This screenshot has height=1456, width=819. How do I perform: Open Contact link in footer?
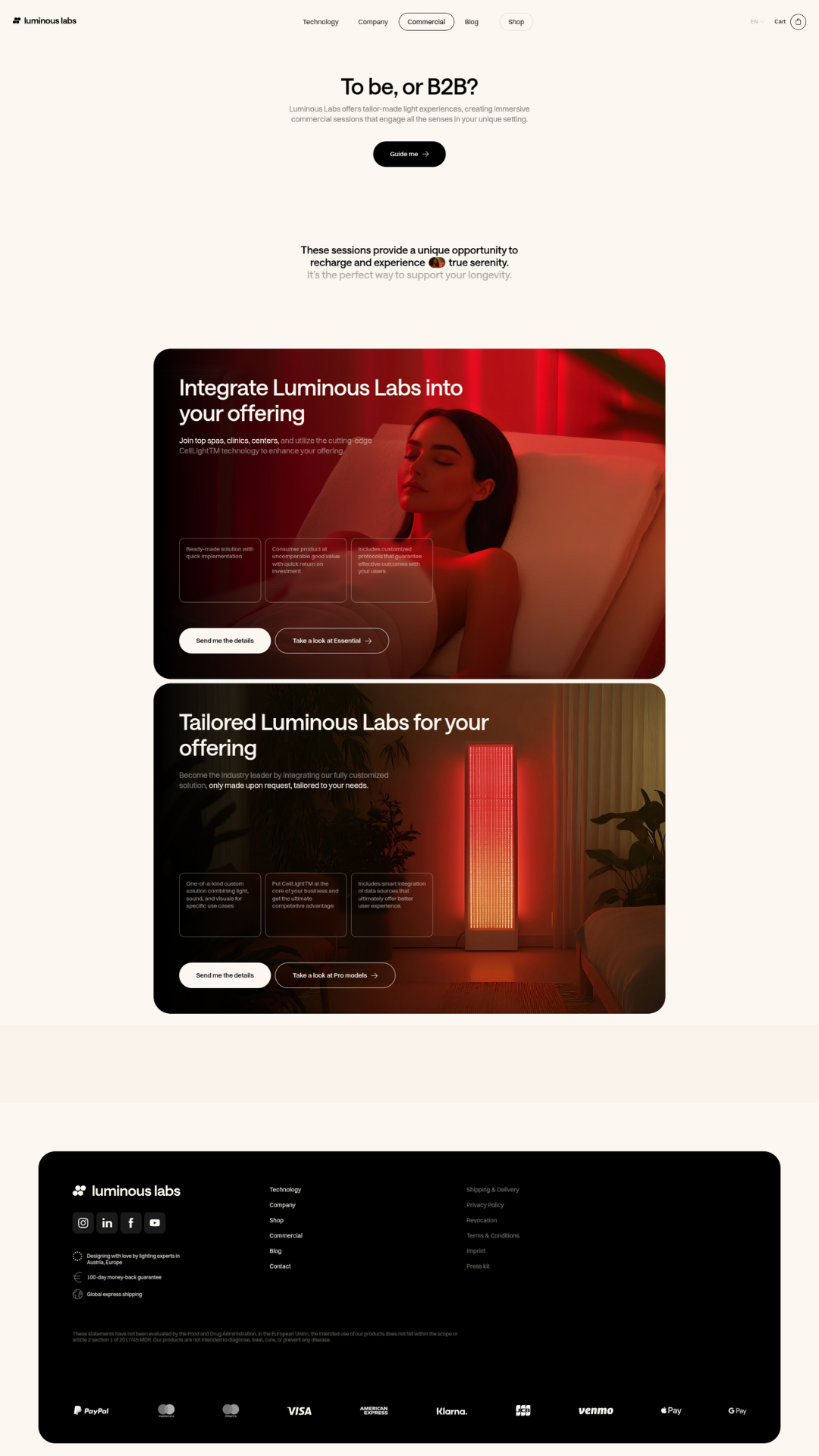pyautogui.click(x=280, y=1266)
